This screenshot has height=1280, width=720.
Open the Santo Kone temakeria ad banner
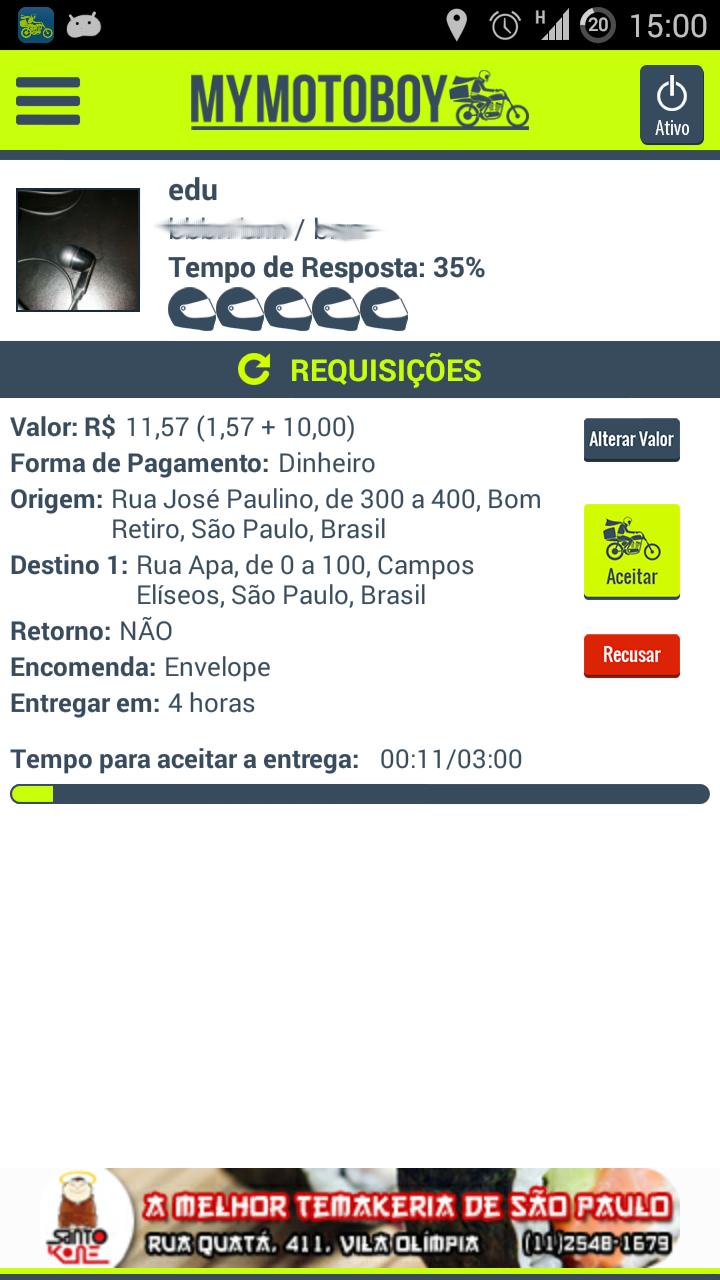pos(360,1220)
